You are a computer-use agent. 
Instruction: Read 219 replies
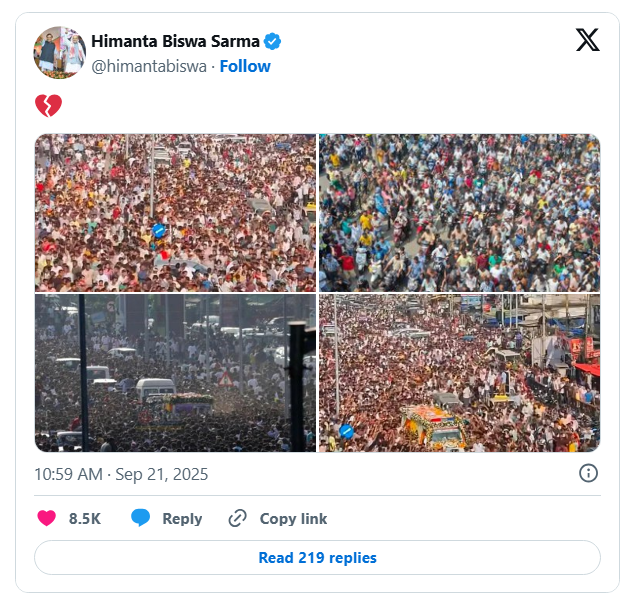click(x=317, y=558)
